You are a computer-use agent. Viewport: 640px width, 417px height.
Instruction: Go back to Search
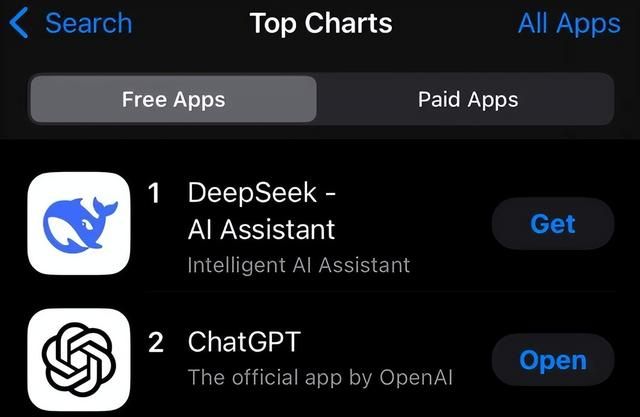point(70,23)
